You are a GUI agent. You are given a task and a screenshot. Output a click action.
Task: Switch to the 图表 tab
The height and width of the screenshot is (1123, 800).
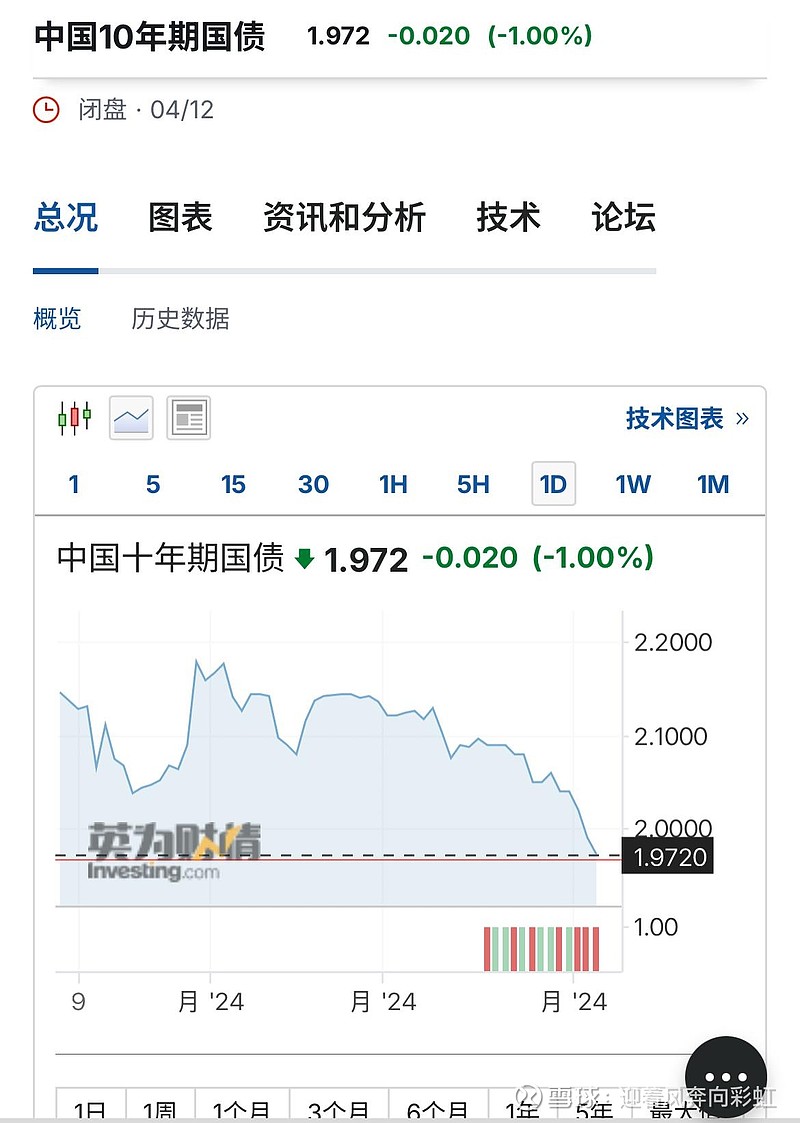pos(178,218)
